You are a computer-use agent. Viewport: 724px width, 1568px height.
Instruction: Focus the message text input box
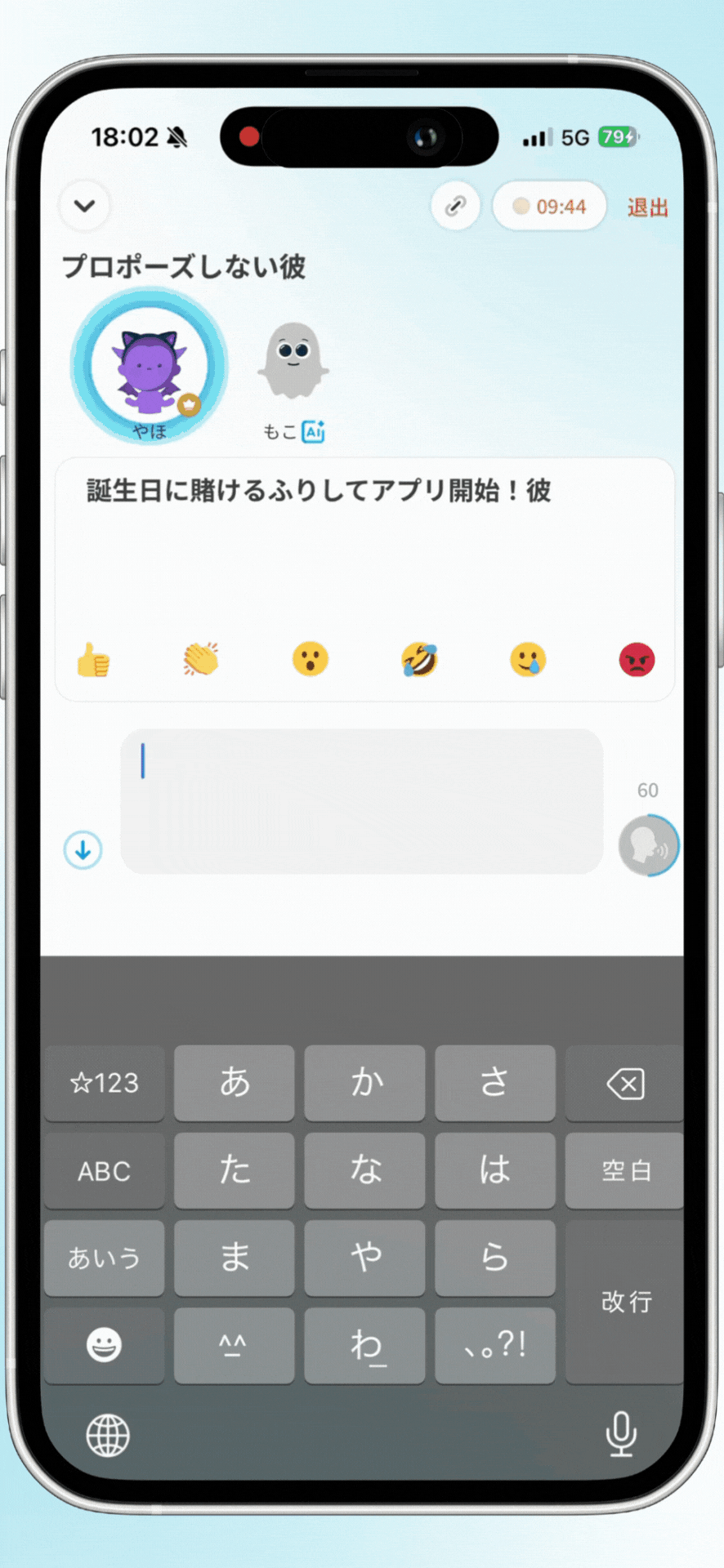click(x=361, y=801)
